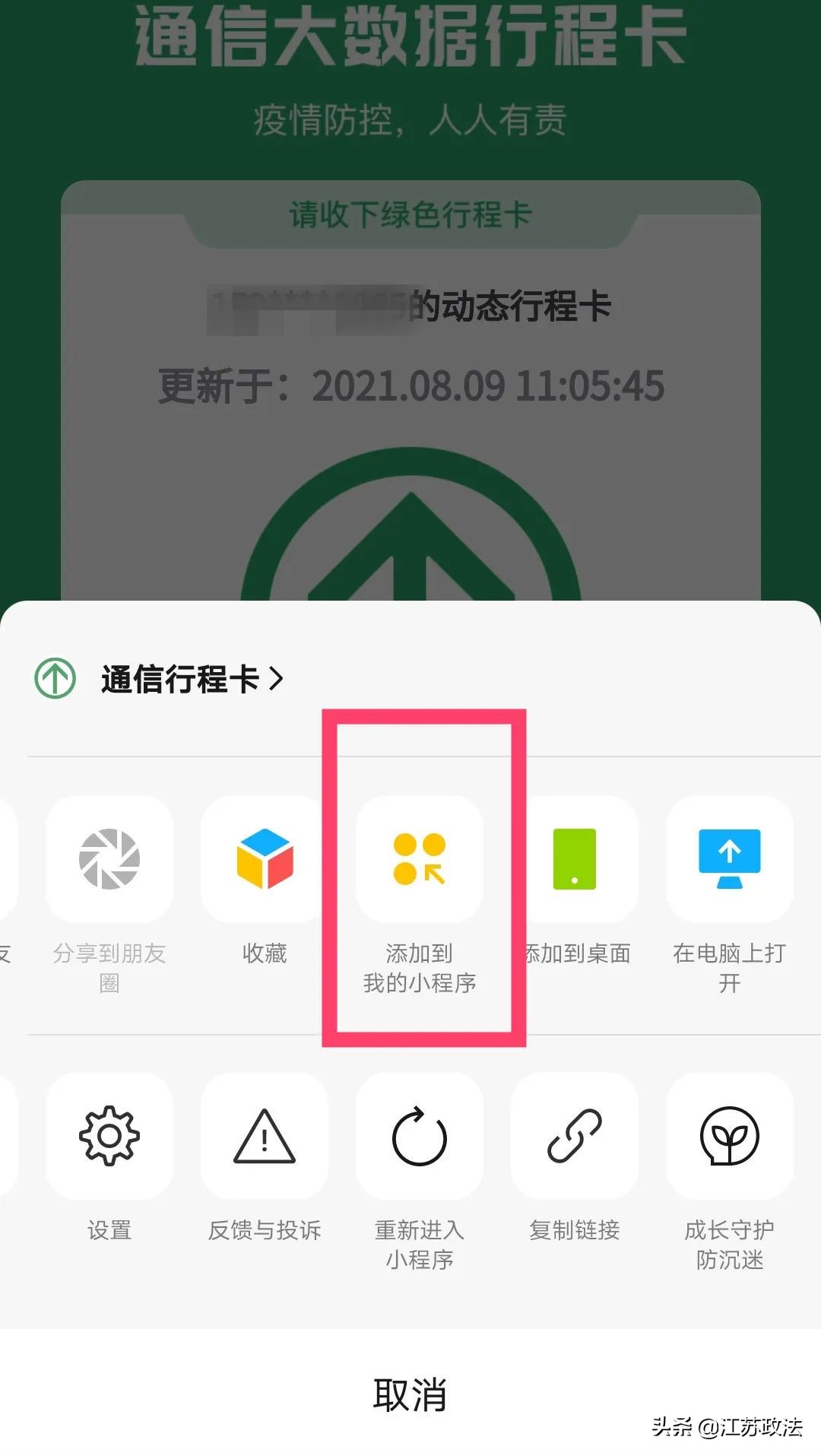The width and height of the screenshot is (821, 1456).
Task: Open 成长守护防沉迷 sprout icon
Action: 729,1137
